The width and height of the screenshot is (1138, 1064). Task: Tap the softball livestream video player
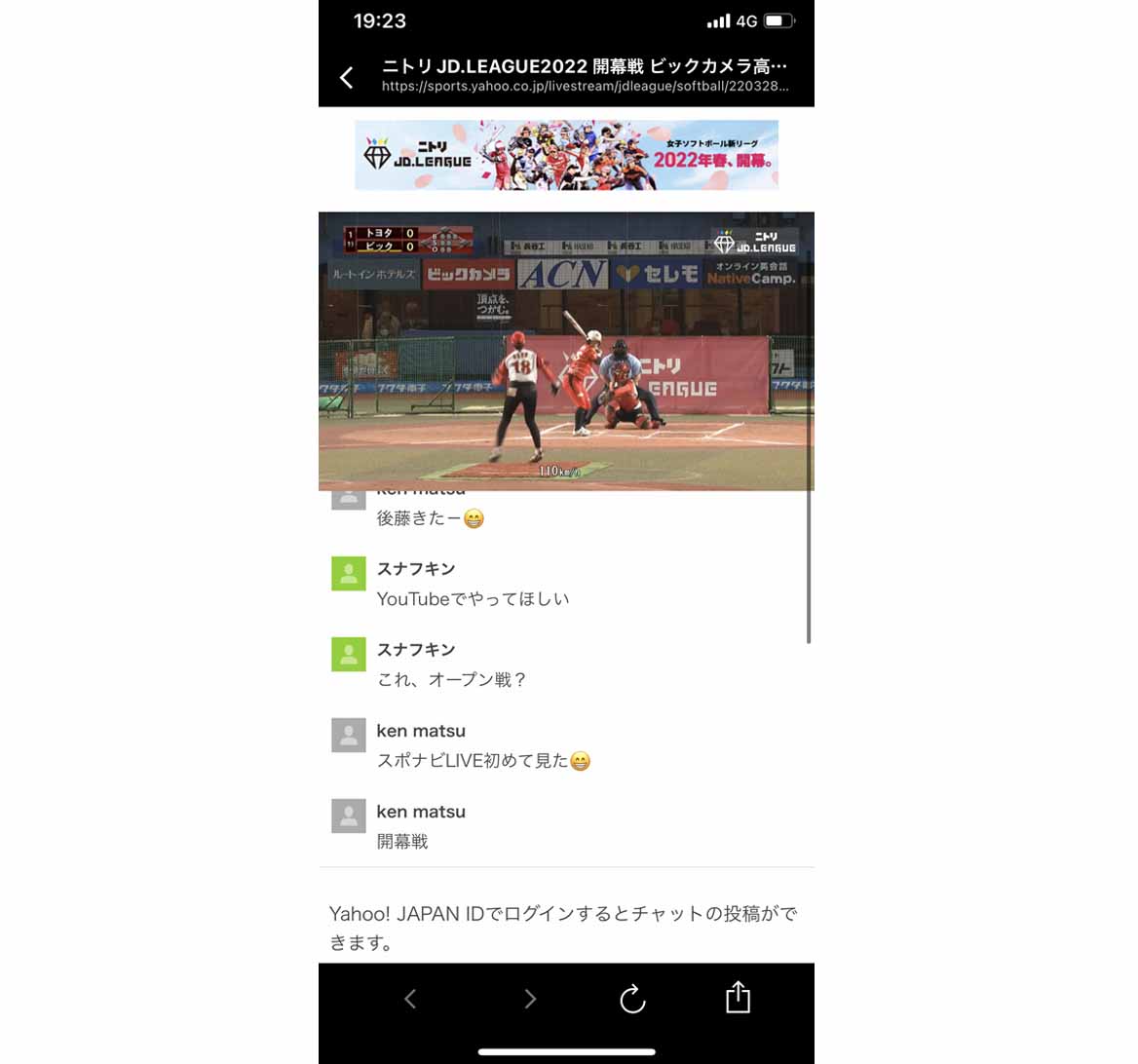pyautogui.click(x=566, y=351)
